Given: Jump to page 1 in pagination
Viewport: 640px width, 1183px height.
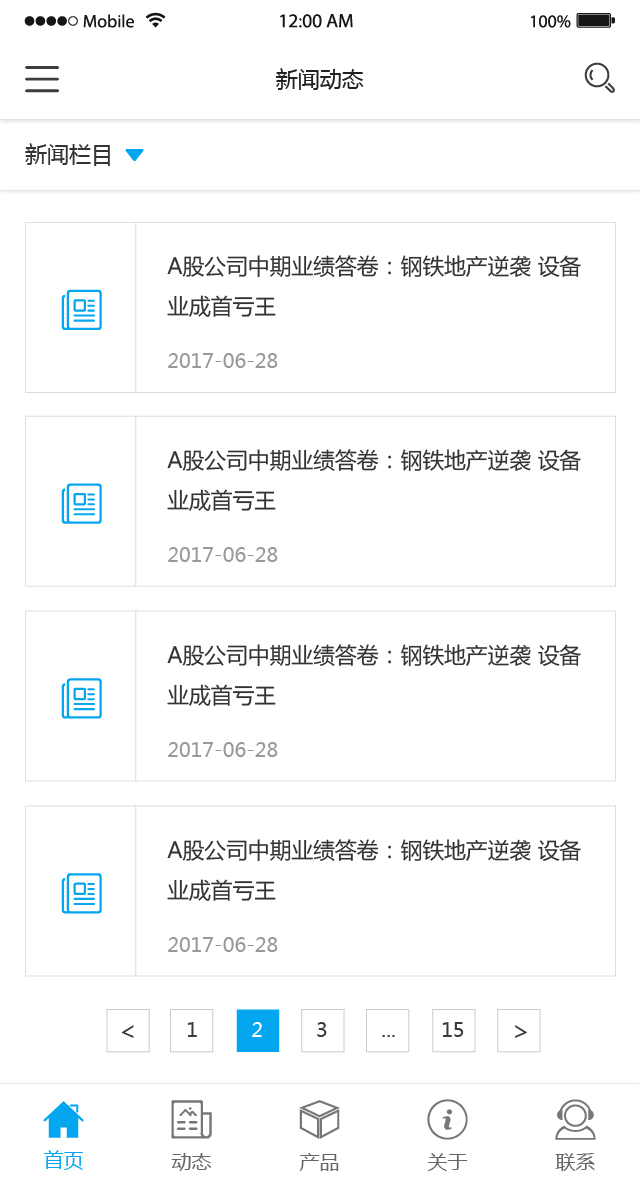Looking at the screenshot, I should tap(192, 1030).
